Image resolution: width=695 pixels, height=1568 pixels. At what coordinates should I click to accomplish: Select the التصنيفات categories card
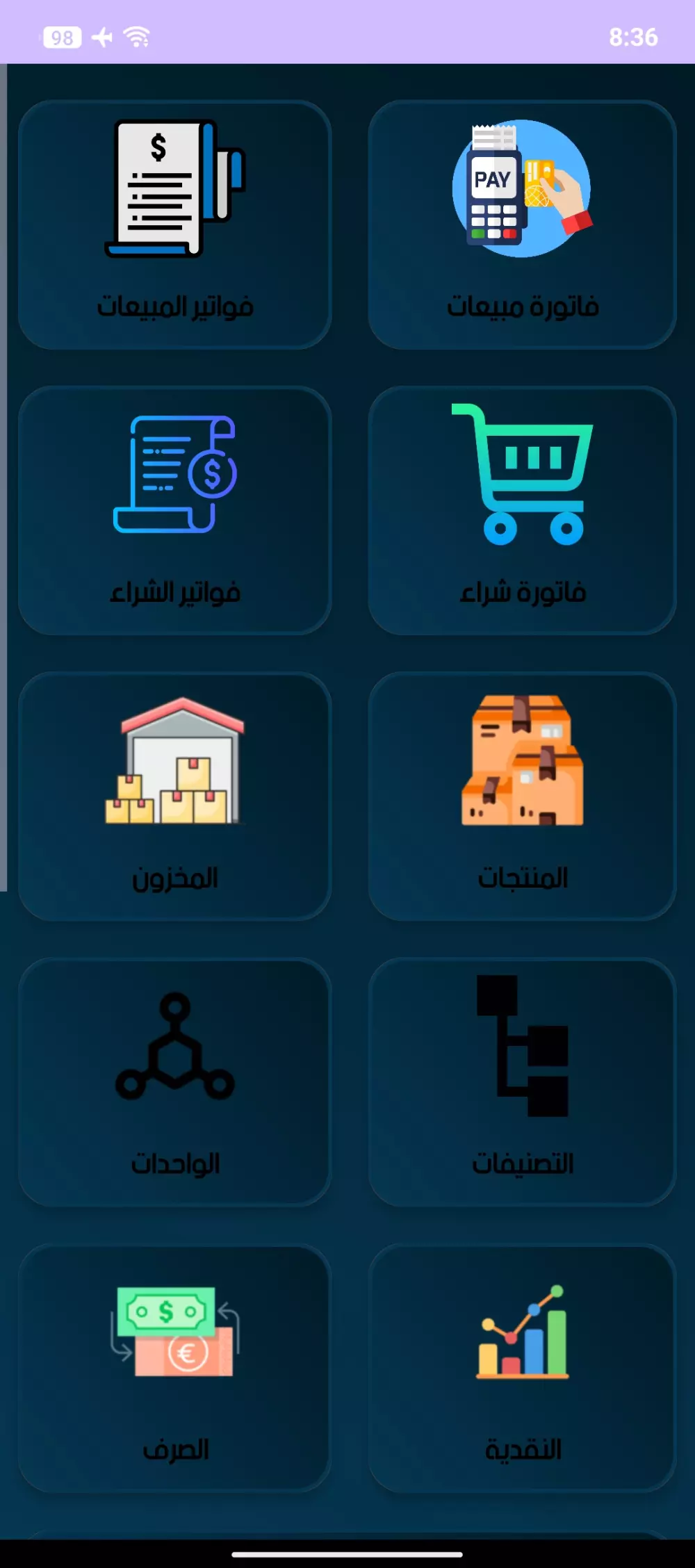(522, 1082)
